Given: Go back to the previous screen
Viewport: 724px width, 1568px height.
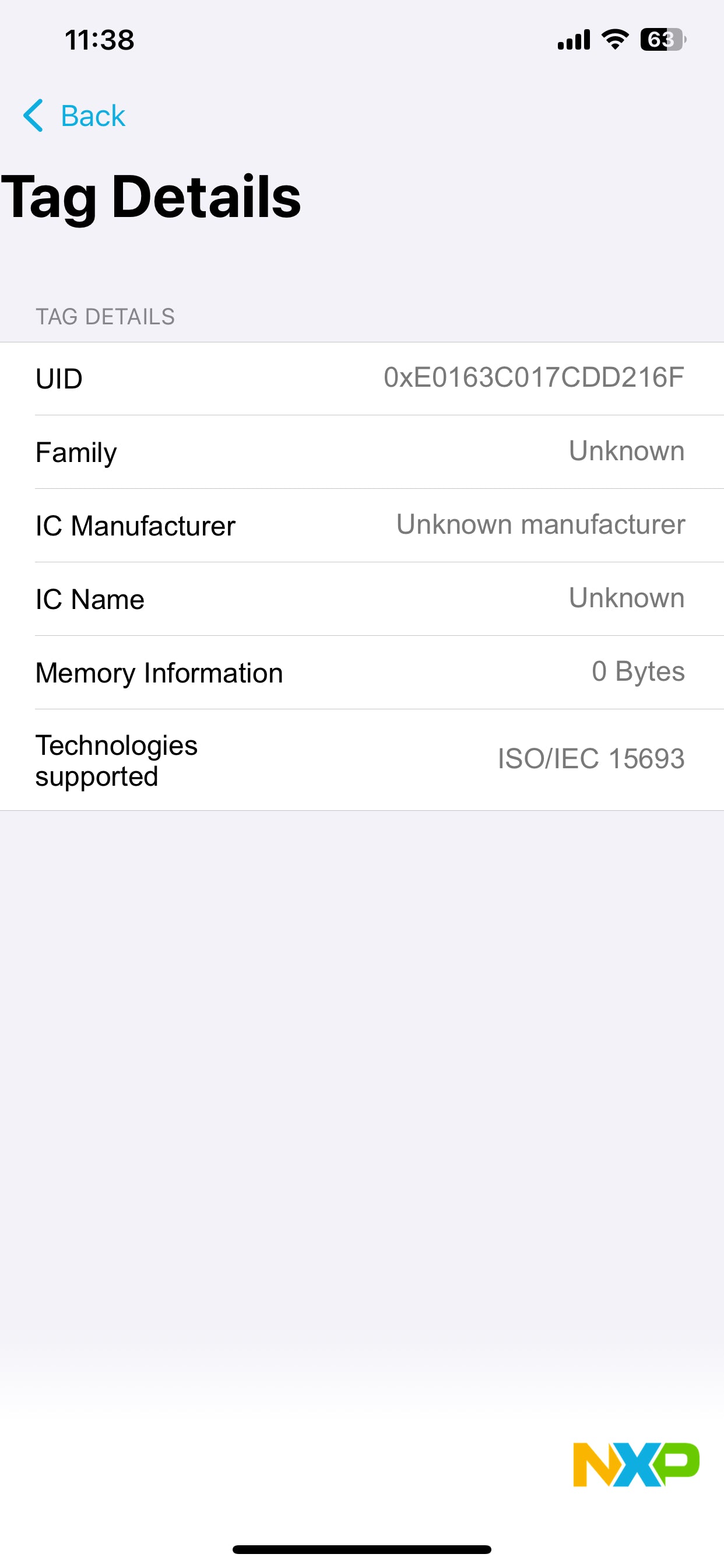Looking at the screenshot, I should [74, 116].
